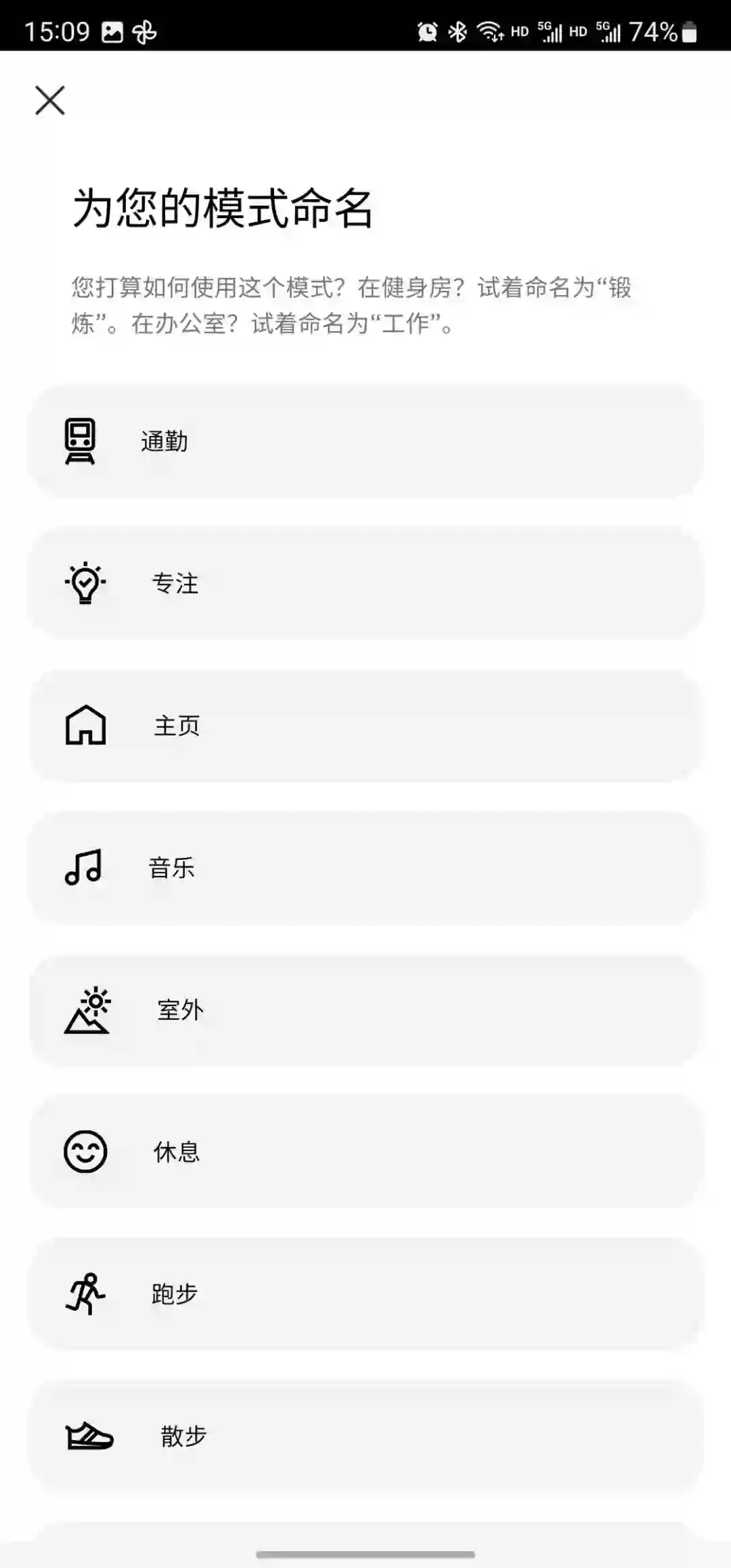Select the 通勤 mode name
The height and width of the screenshot is (1568, 731).
pos(365,441)
